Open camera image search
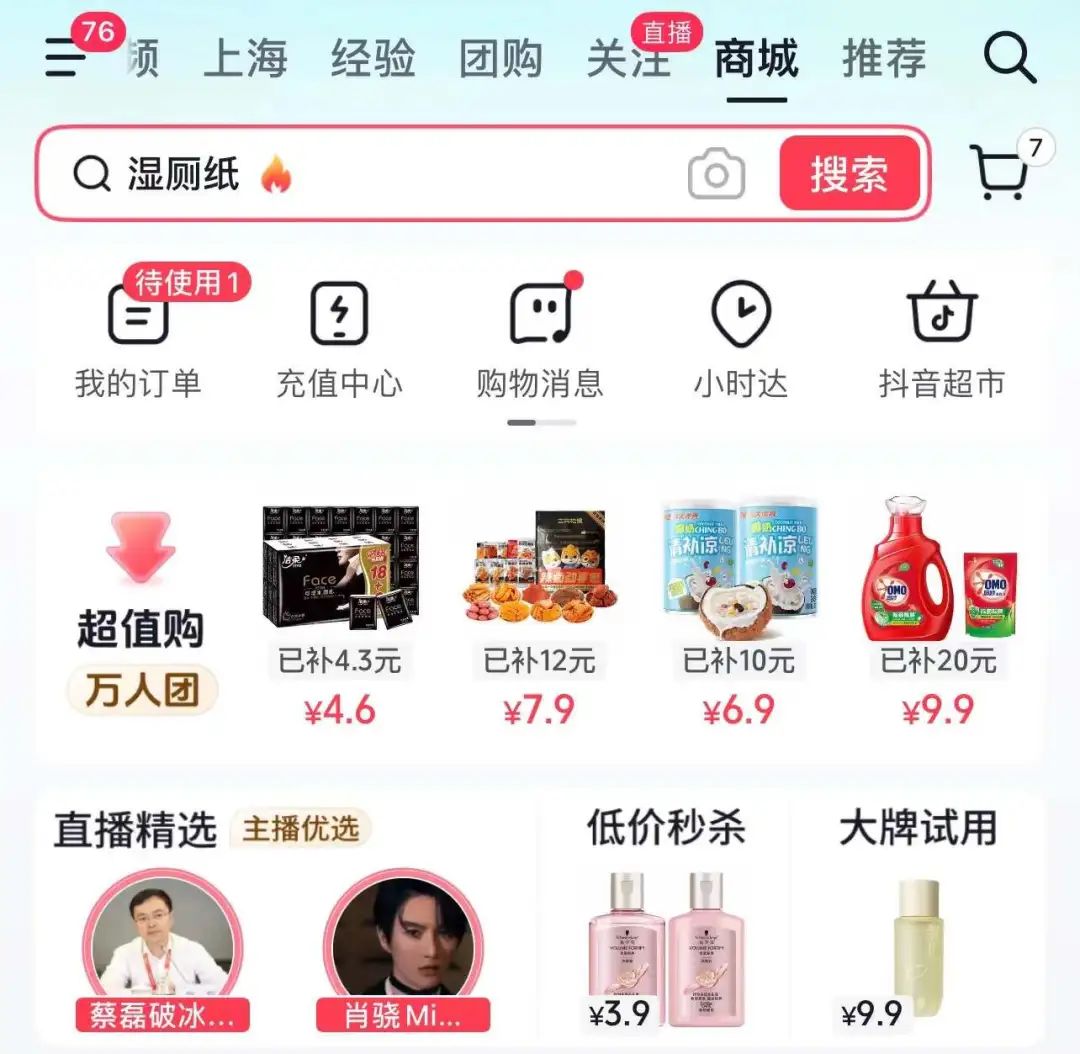1080x1054 pixels. 716,175
